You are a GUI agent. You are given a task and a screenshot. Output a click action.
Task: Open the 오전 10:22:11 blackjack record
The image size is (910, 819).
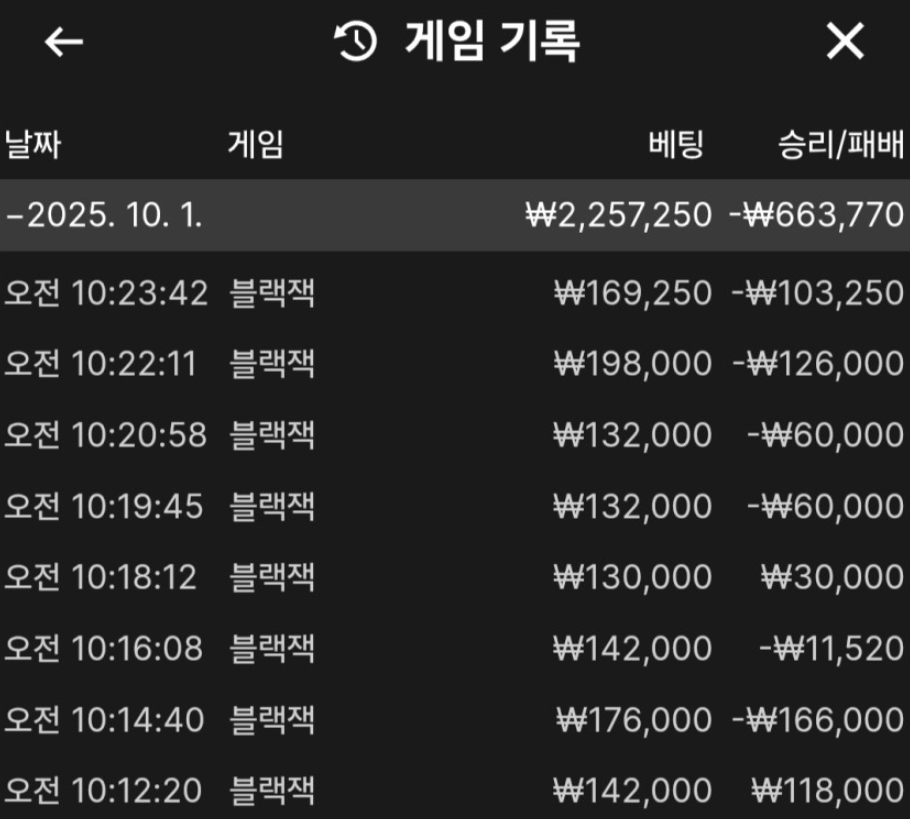455,364
